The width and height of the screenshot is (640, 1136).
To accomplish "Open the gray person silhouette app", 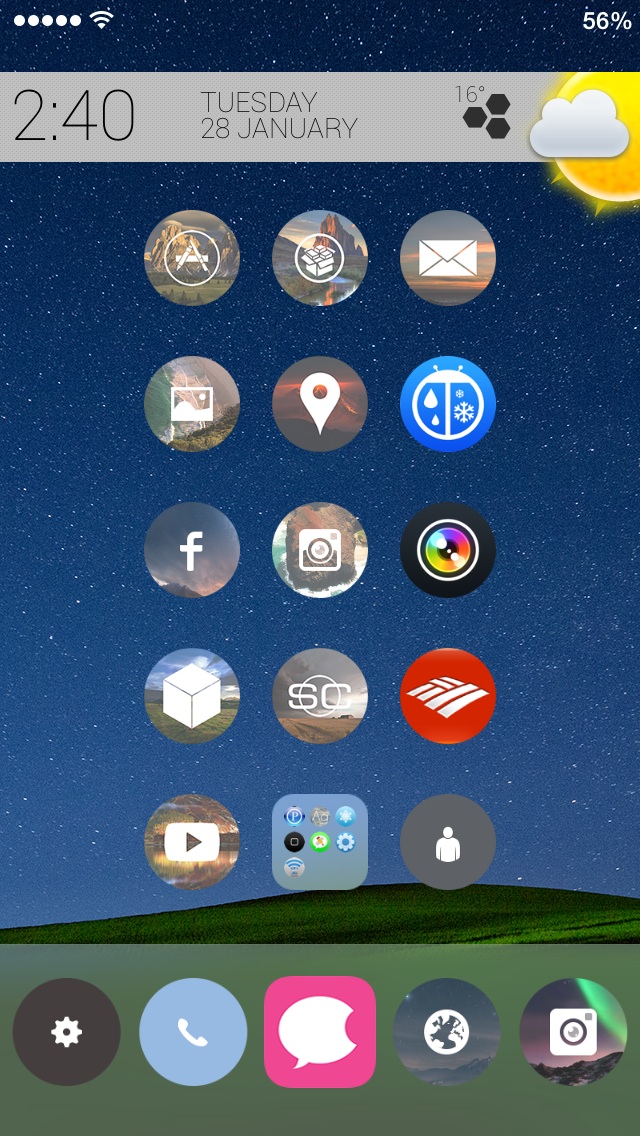I will [448, 842].
